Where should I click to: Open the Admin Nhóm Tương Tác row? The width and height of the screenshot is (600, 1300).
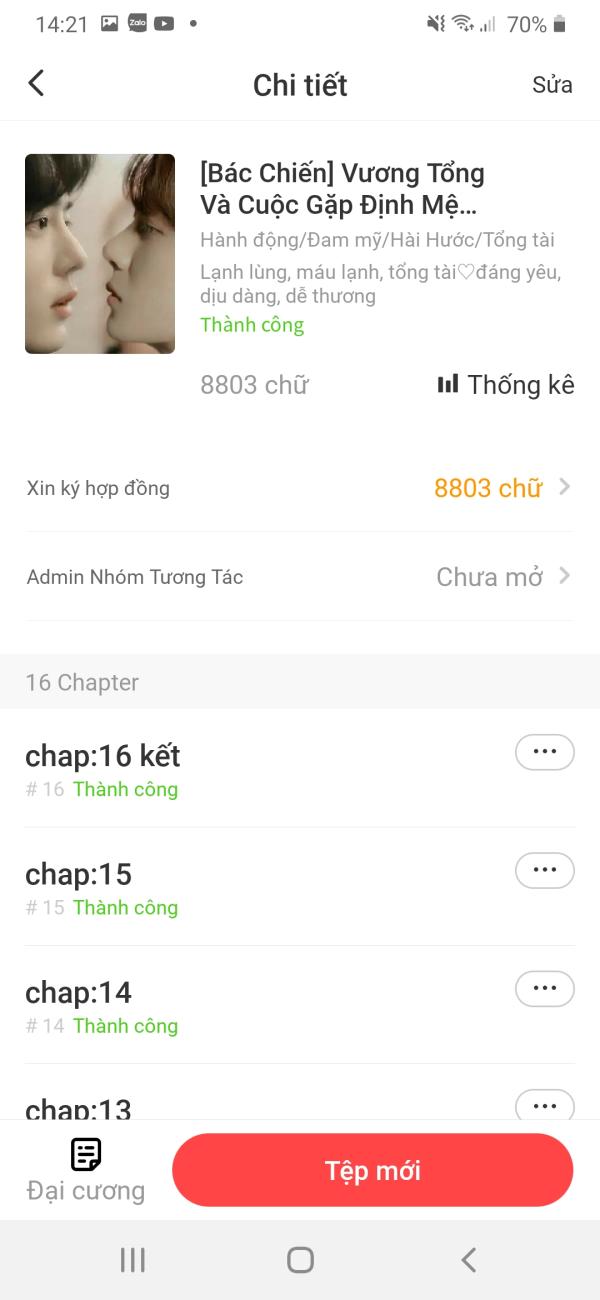coord(300,577)
